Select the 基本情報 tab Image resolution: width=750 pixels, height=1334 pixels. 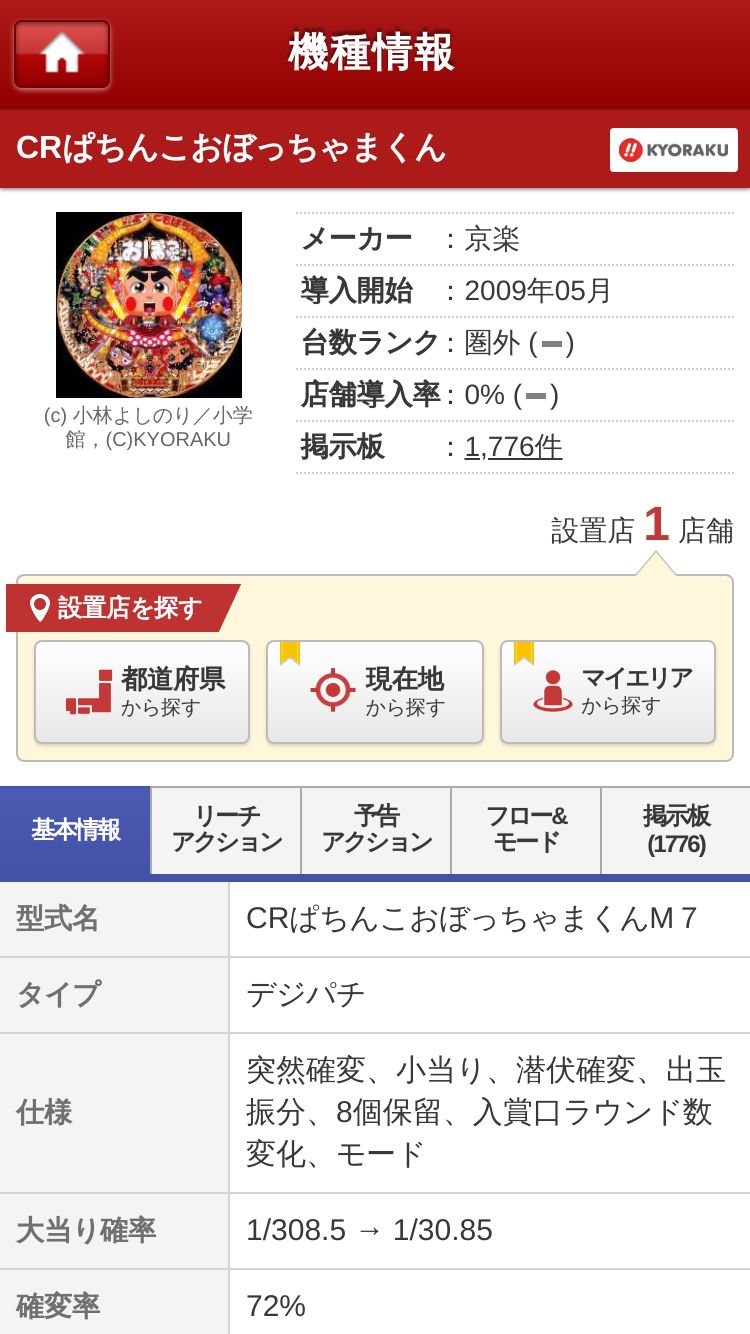tap(75, 830)
